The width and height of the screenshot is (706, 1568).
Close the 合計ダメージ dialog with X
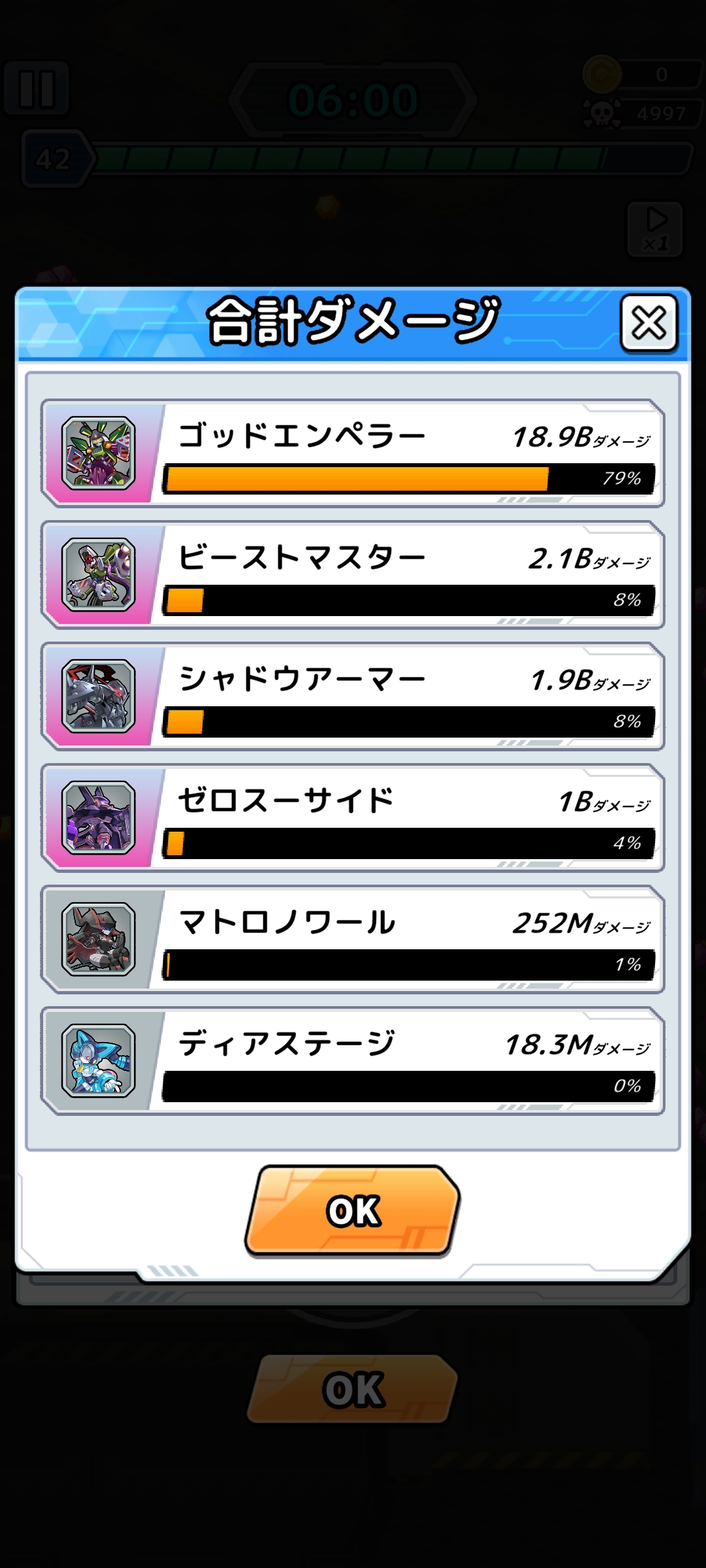648,323
